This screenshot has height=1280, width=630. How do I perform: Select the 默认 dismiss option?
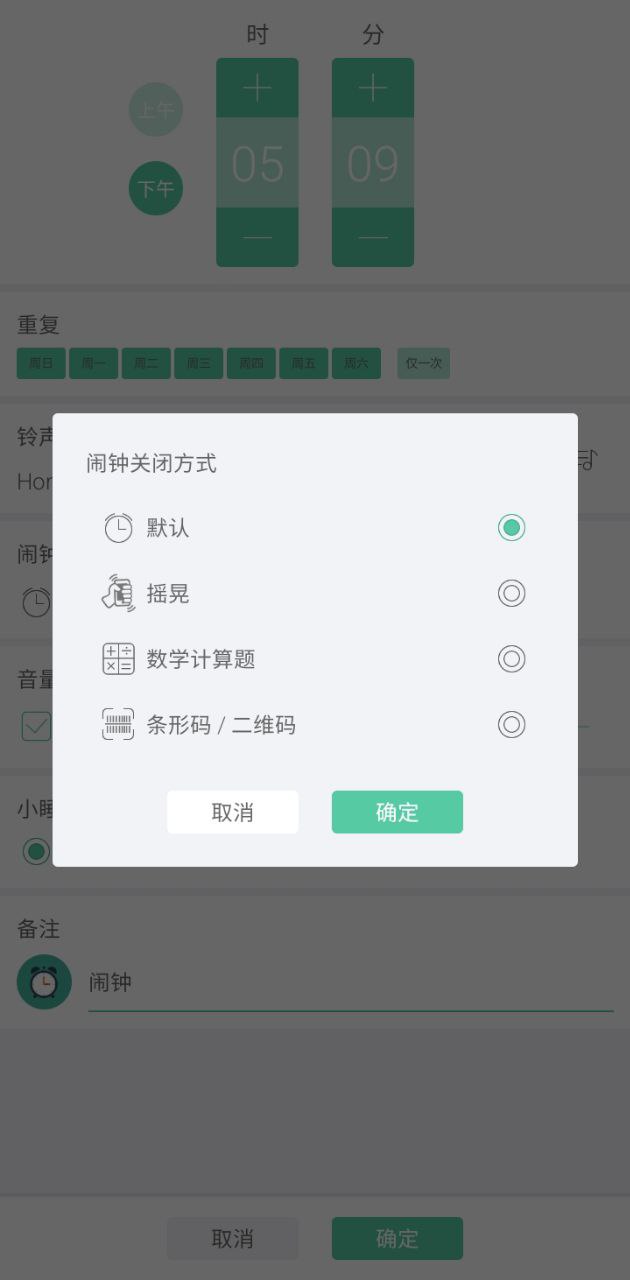point(511,528)
